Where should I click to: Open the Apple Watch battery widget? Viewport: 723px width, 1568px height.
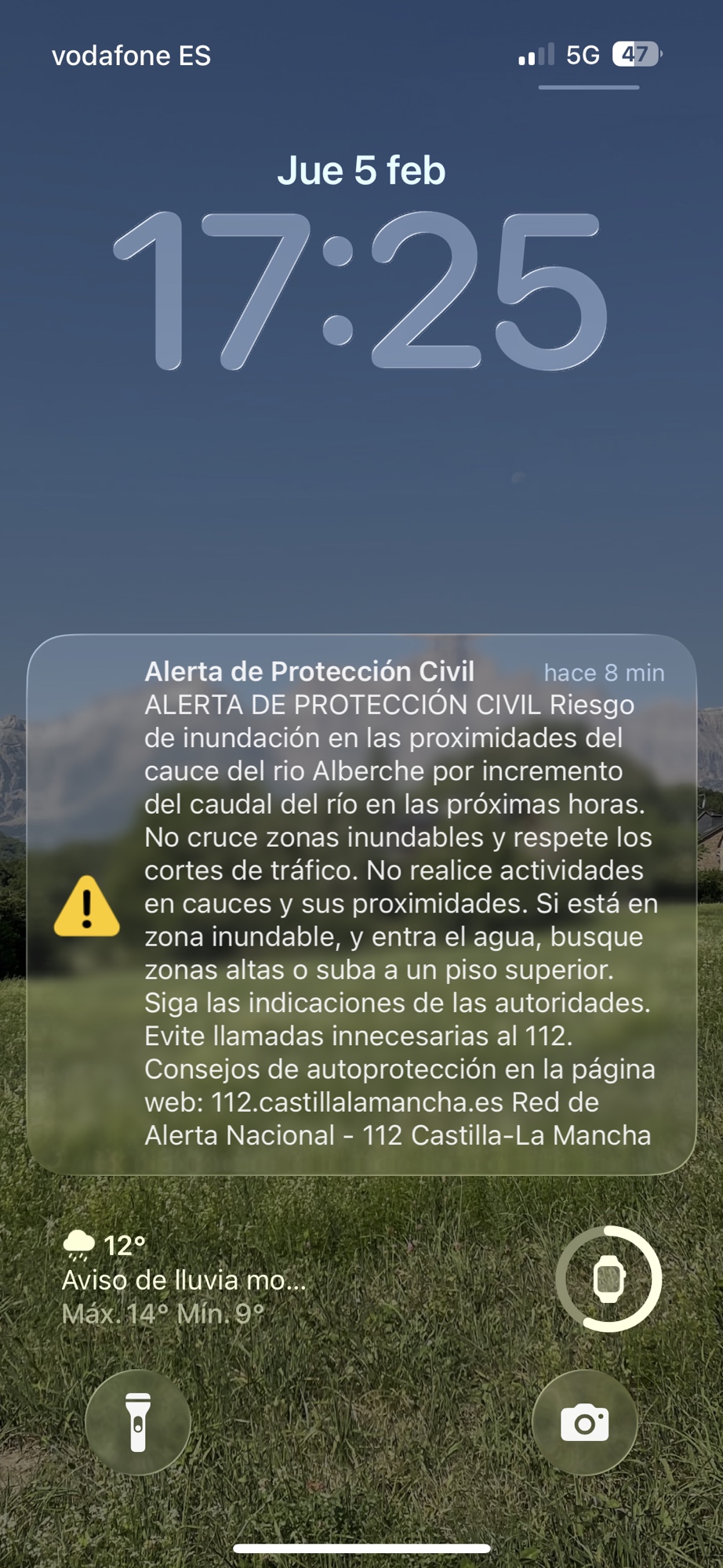(x=609, y=1279)
